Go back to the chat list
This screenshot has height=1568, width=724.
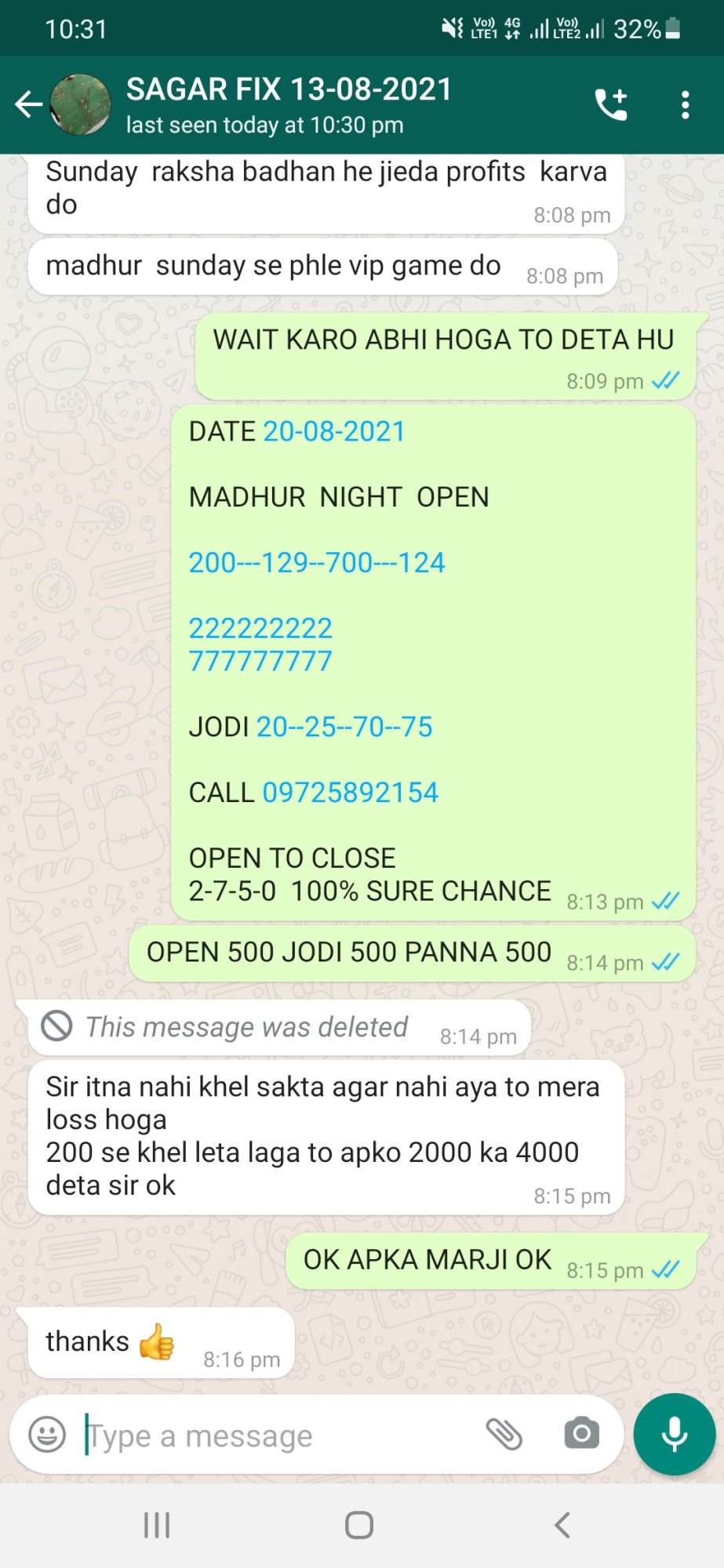point(28,104)
